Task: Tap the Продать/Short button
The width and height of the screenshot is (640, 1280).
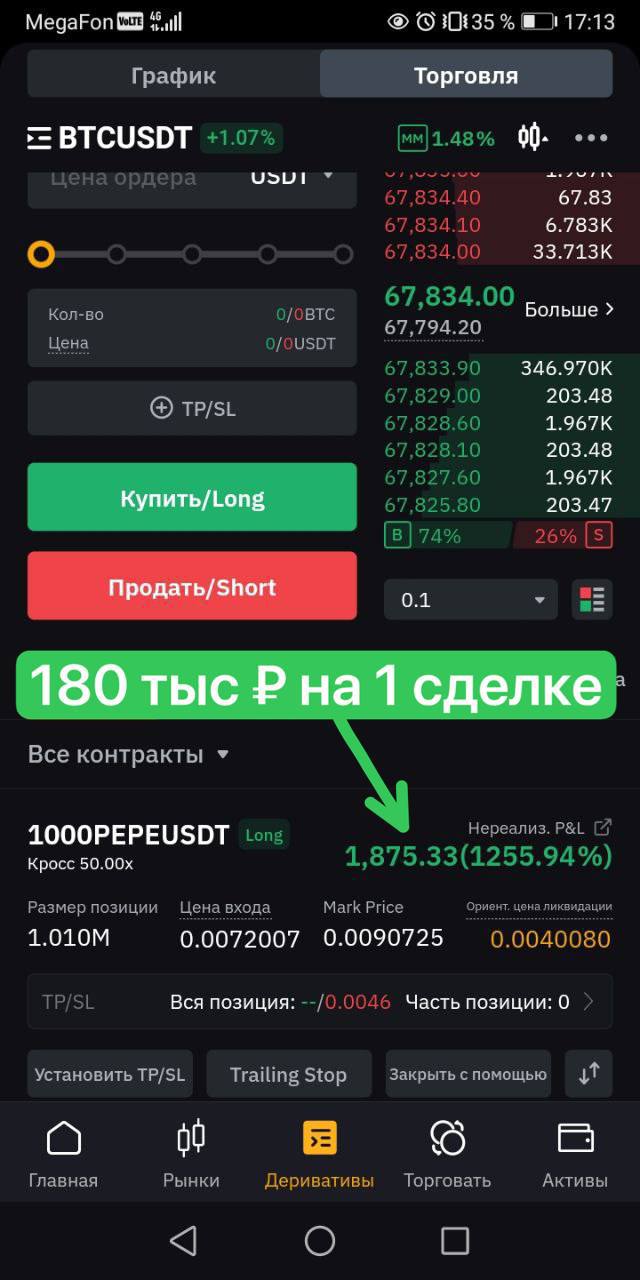Action: pos(192,586)
